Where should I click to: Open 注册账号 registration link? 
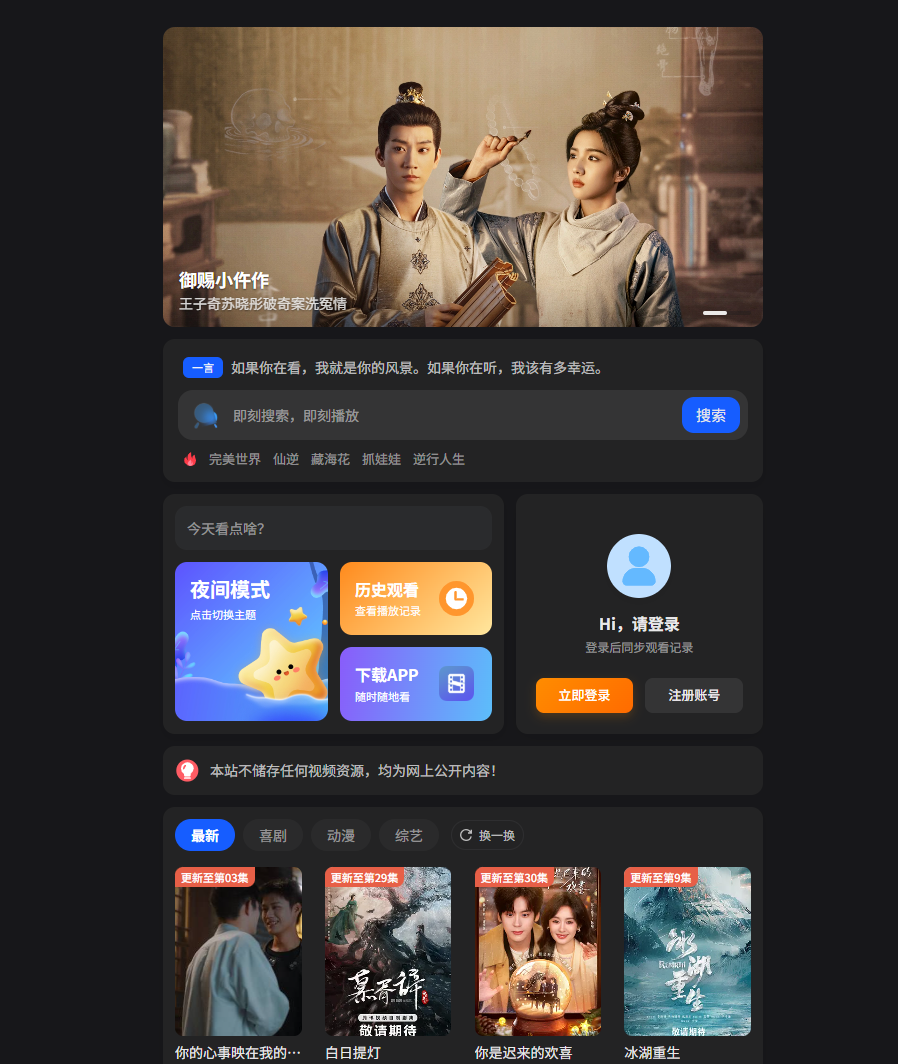coord(693,695)
